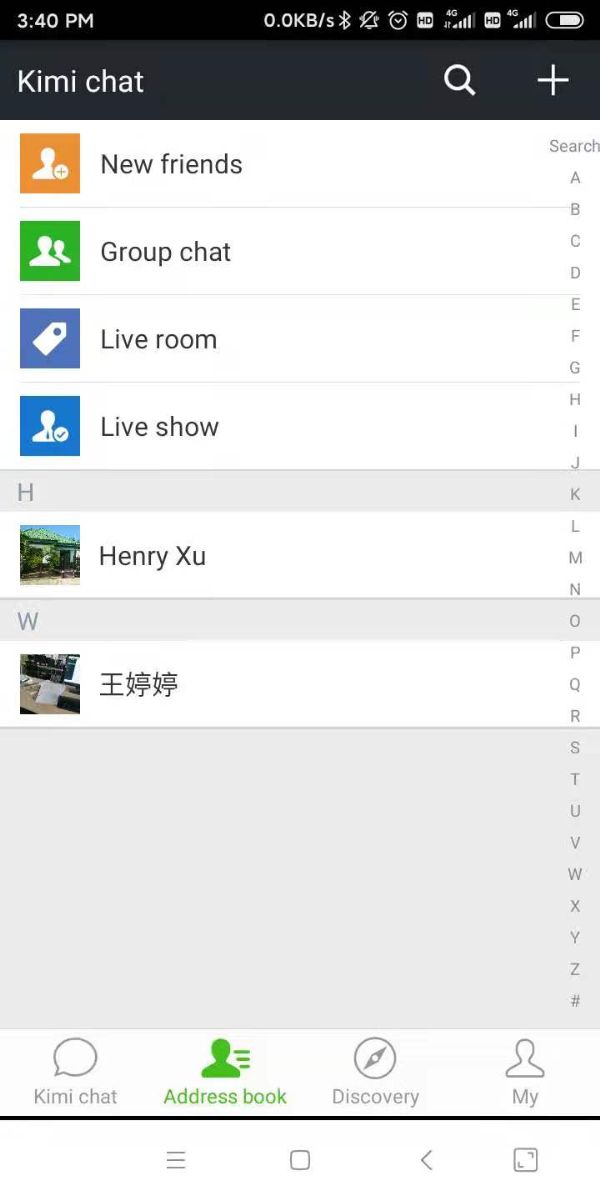
Task: Jump to letter H in index
Action: tap(575, 399)
